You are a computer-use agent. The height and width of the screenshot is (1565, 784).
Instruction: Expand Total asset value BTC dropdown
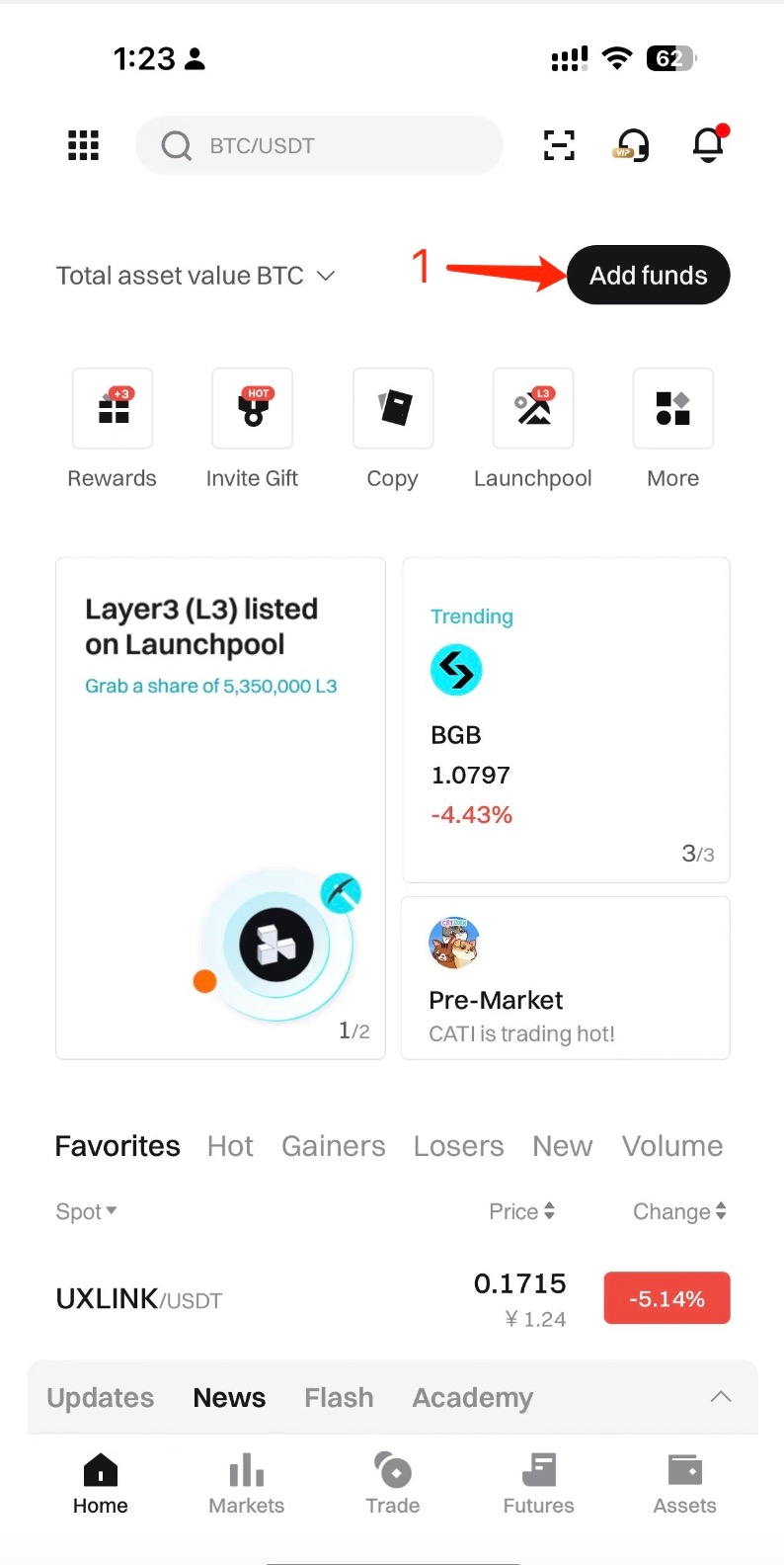(x=196, y=276)
